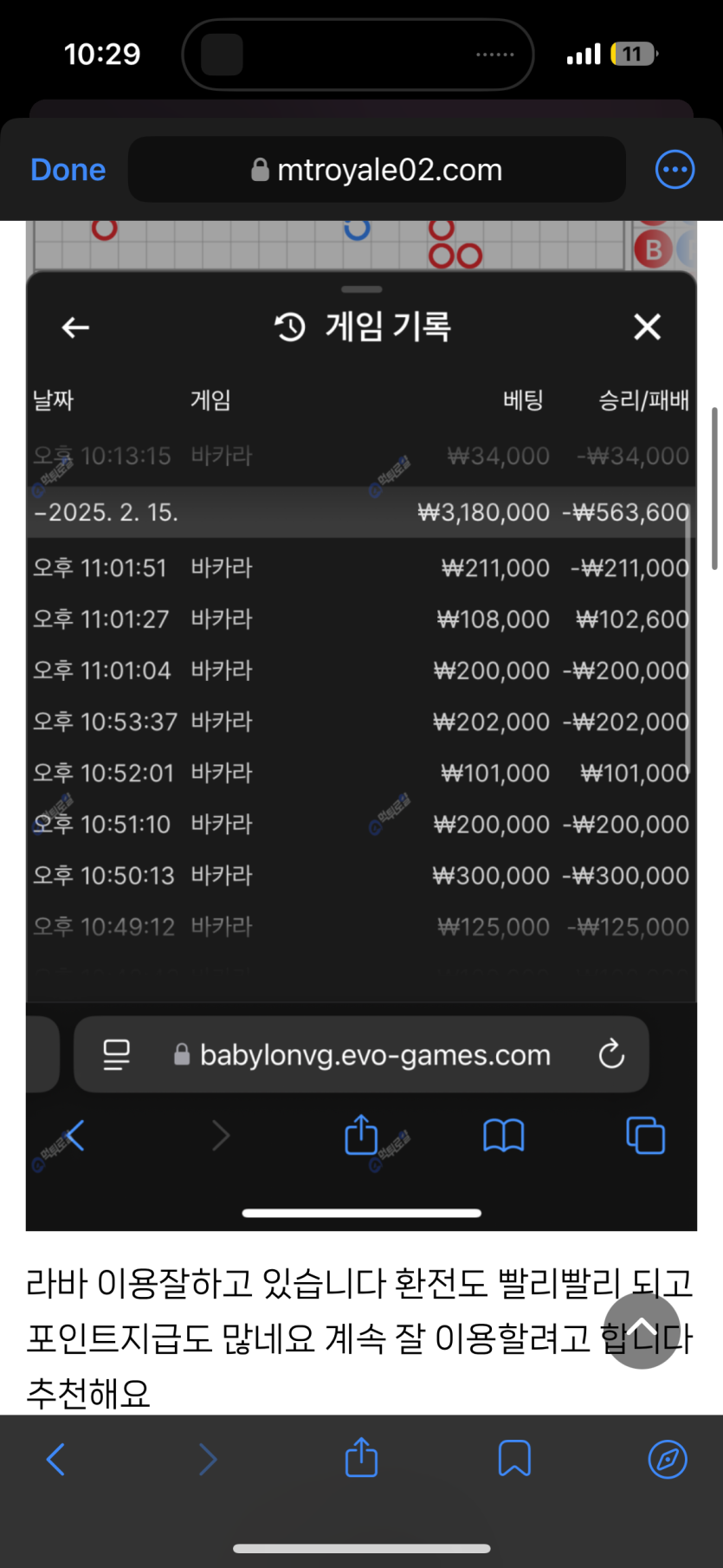The width and height of the screenshot is (723, 1568).
Task: Open the posted game record screenshot image
Action: (x=361, y=693)
